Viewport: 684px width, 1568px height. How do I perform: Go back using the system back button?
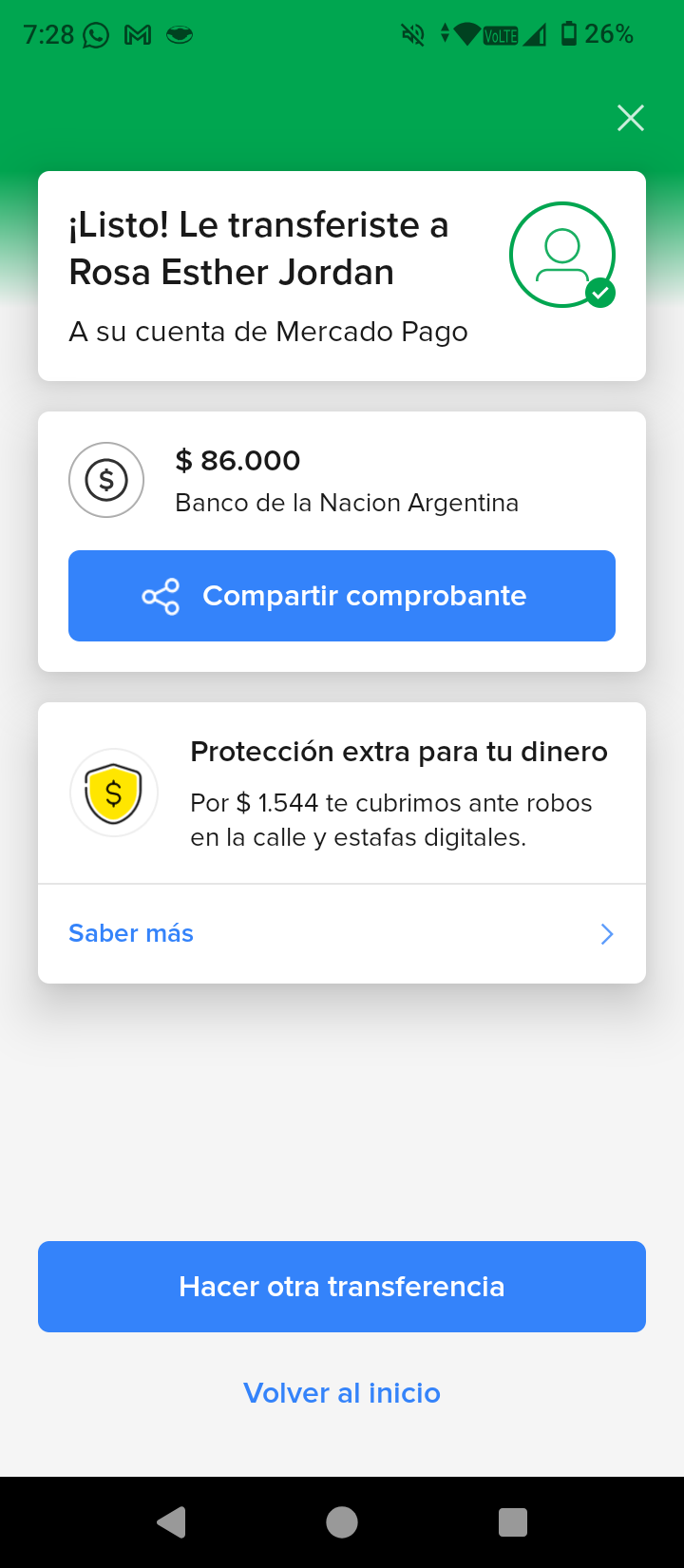pos(172,1522)
